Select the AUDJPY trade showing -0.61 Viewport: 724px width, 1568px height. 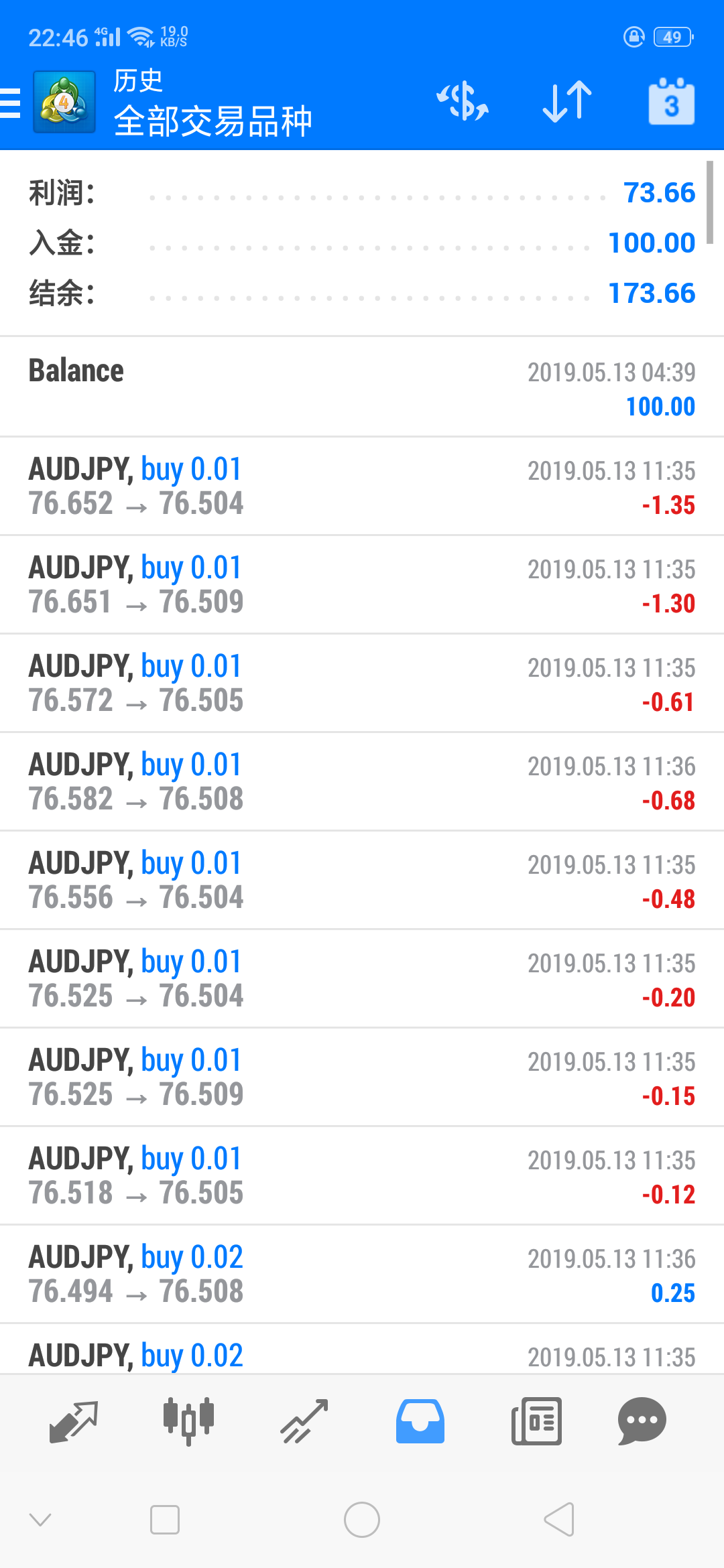(x=362, y=683)
